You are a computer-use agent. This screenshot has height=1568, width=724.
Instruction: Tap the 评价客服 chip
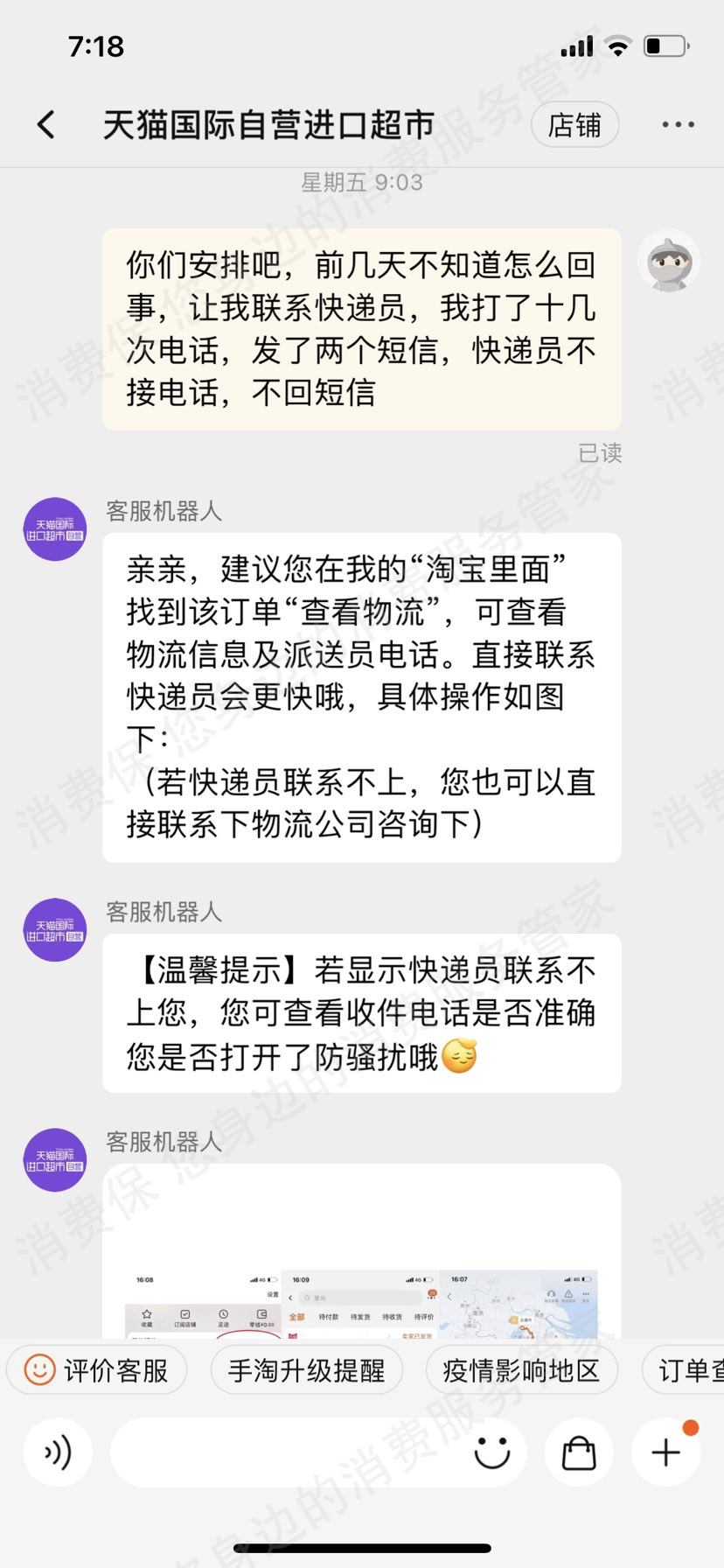[97, 1370]
